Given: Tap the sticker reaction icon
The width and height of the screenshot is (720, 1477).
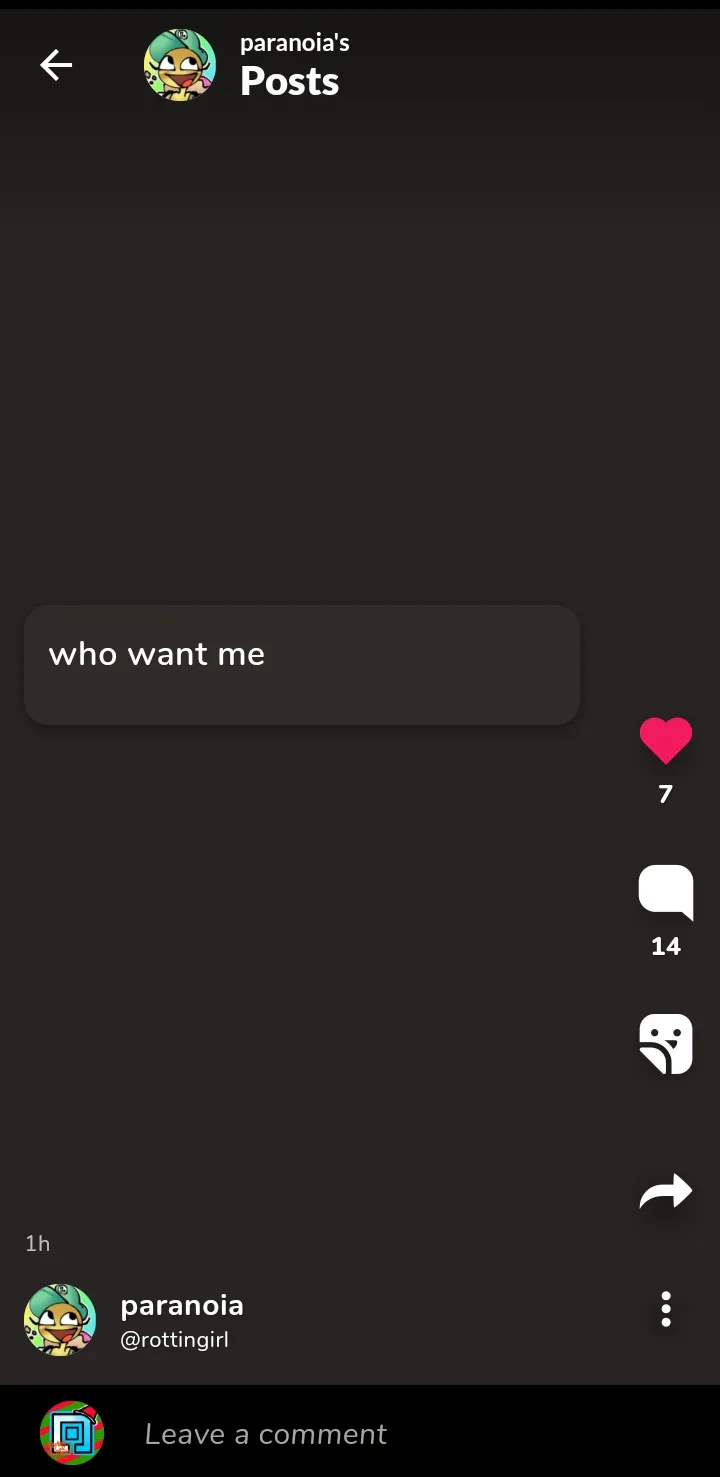Looking at the screenshot, I should tap(666, 1044).
